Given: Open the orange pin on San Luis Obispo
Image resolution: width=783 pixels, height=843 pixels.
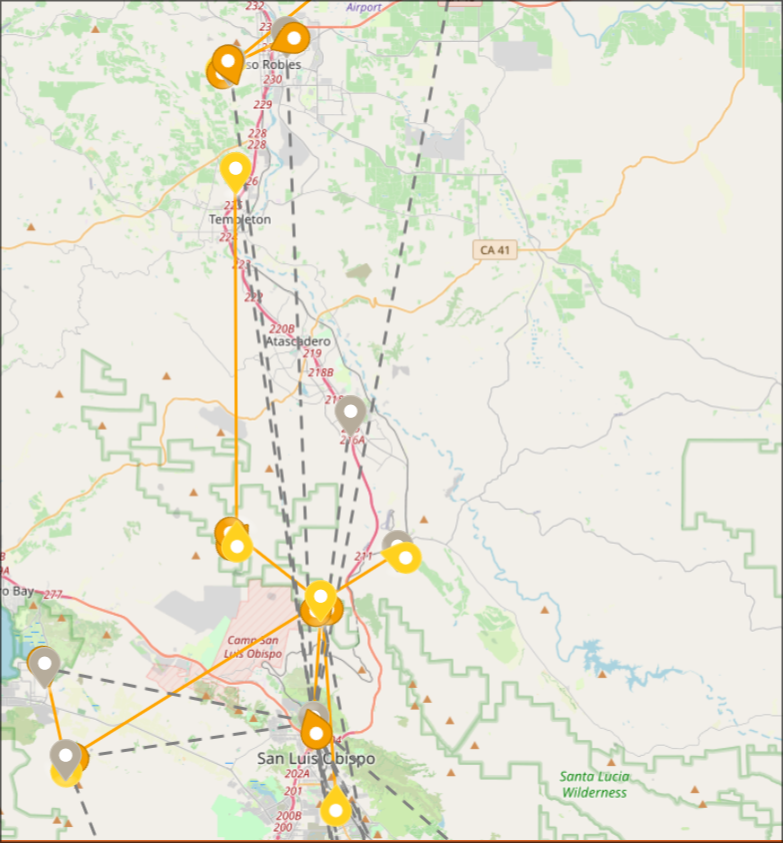Looking at the screenshot, I should pyautogui.click(x=316, y=731).
